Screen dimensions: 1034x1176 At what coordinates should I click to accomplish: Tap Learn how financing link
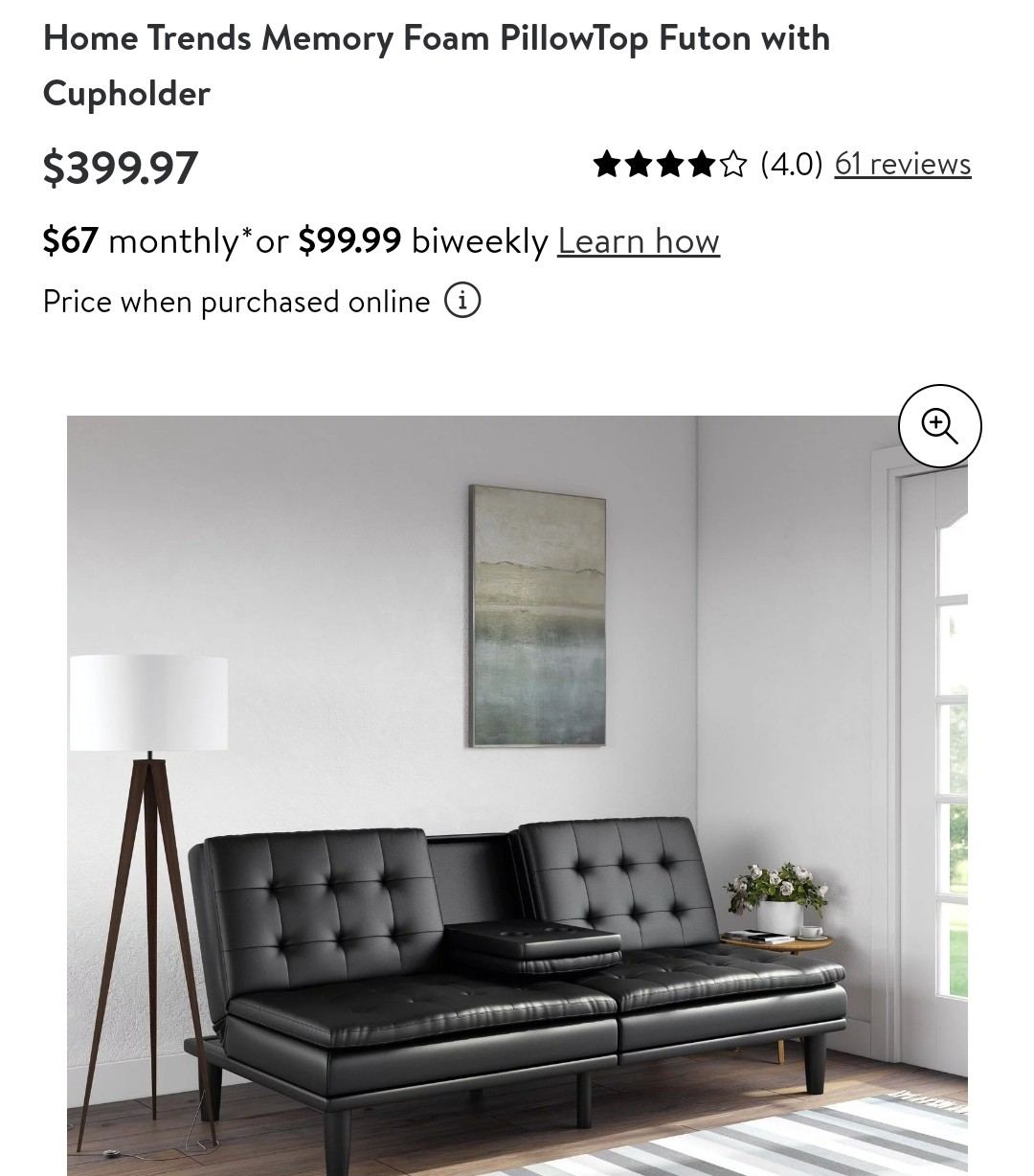pos(638,240)
